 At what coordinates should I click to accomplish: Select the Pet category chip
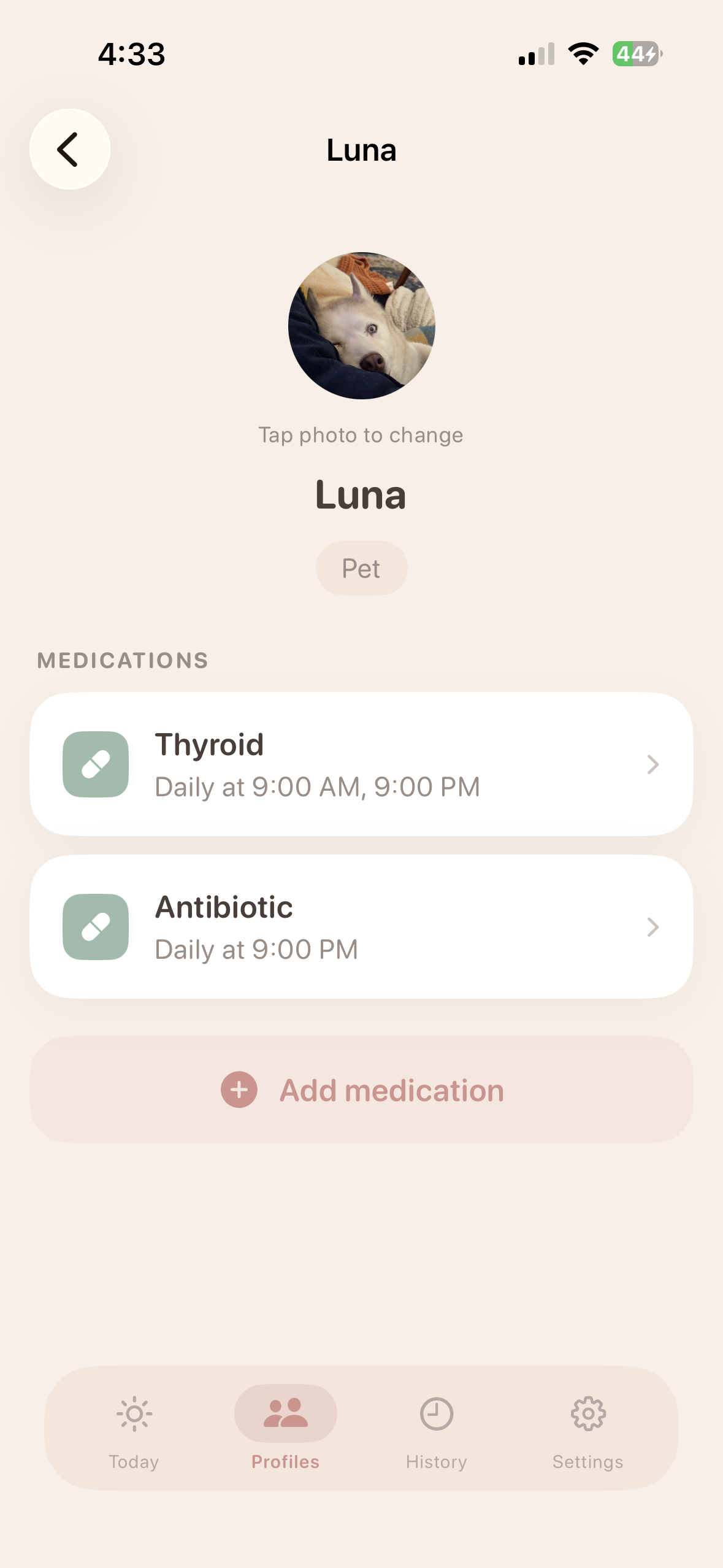[x=361, y=567]
